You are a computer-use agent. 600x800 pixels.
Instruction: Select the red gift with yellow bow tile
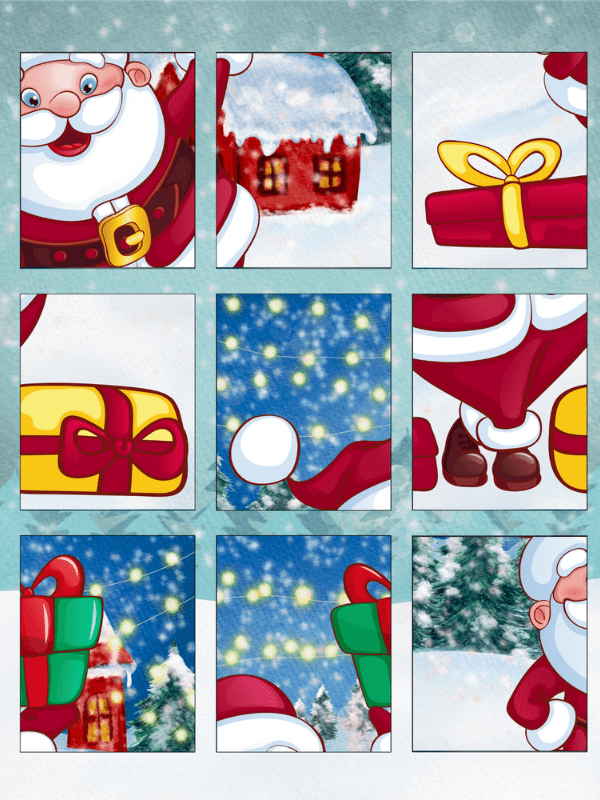tap(499, 160)
